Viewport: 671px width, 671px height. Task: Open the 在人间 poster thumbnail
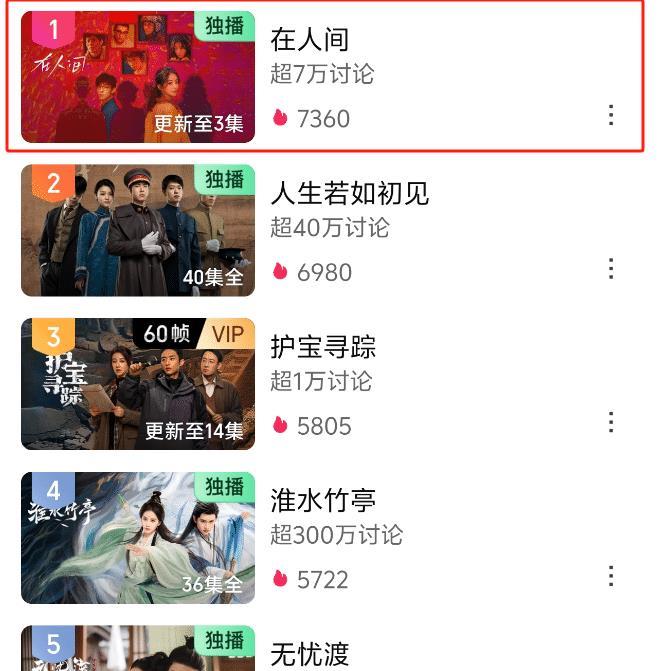(x=138, y=77)
